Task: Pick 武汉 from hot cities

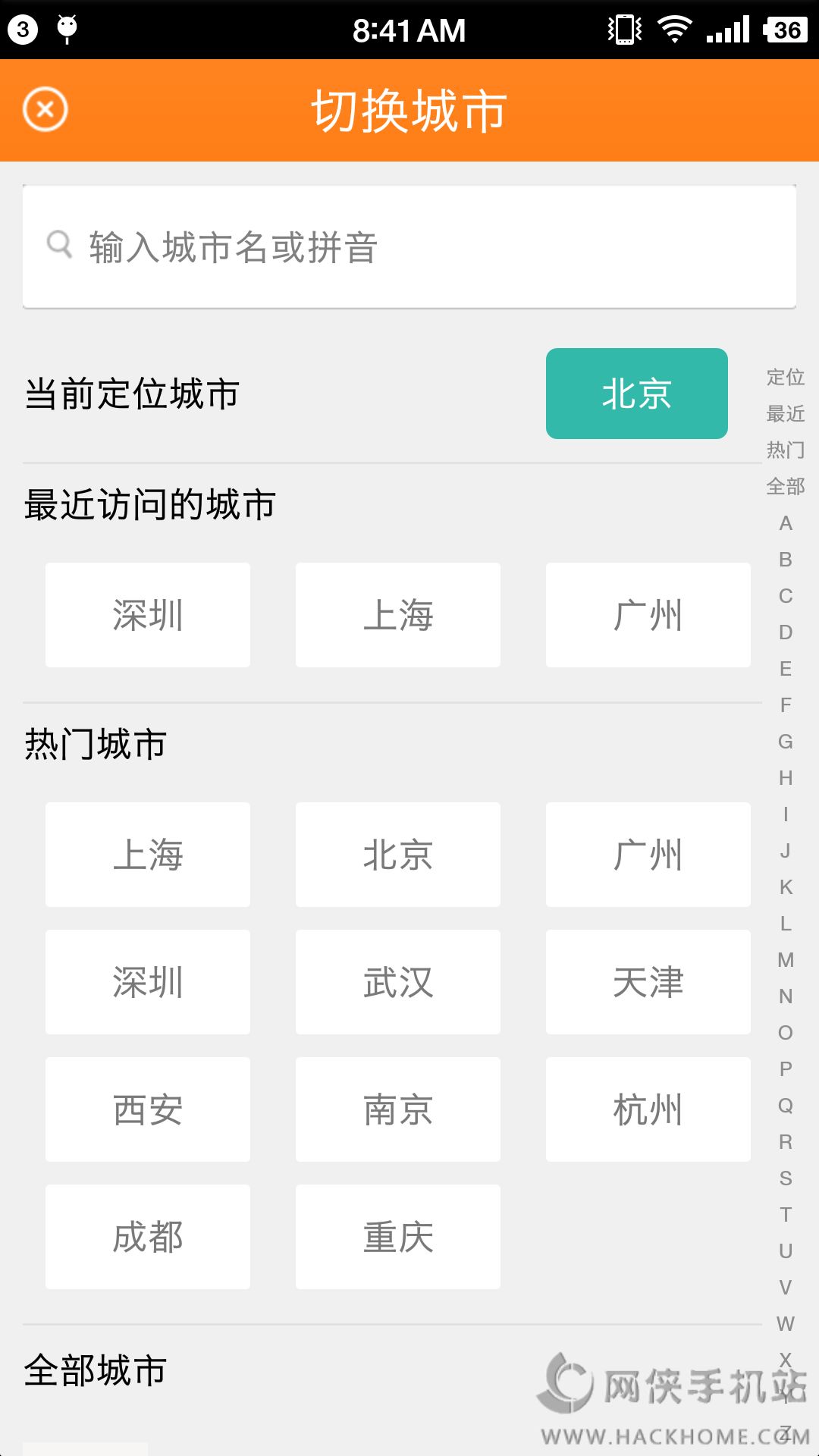Action: 398,982
